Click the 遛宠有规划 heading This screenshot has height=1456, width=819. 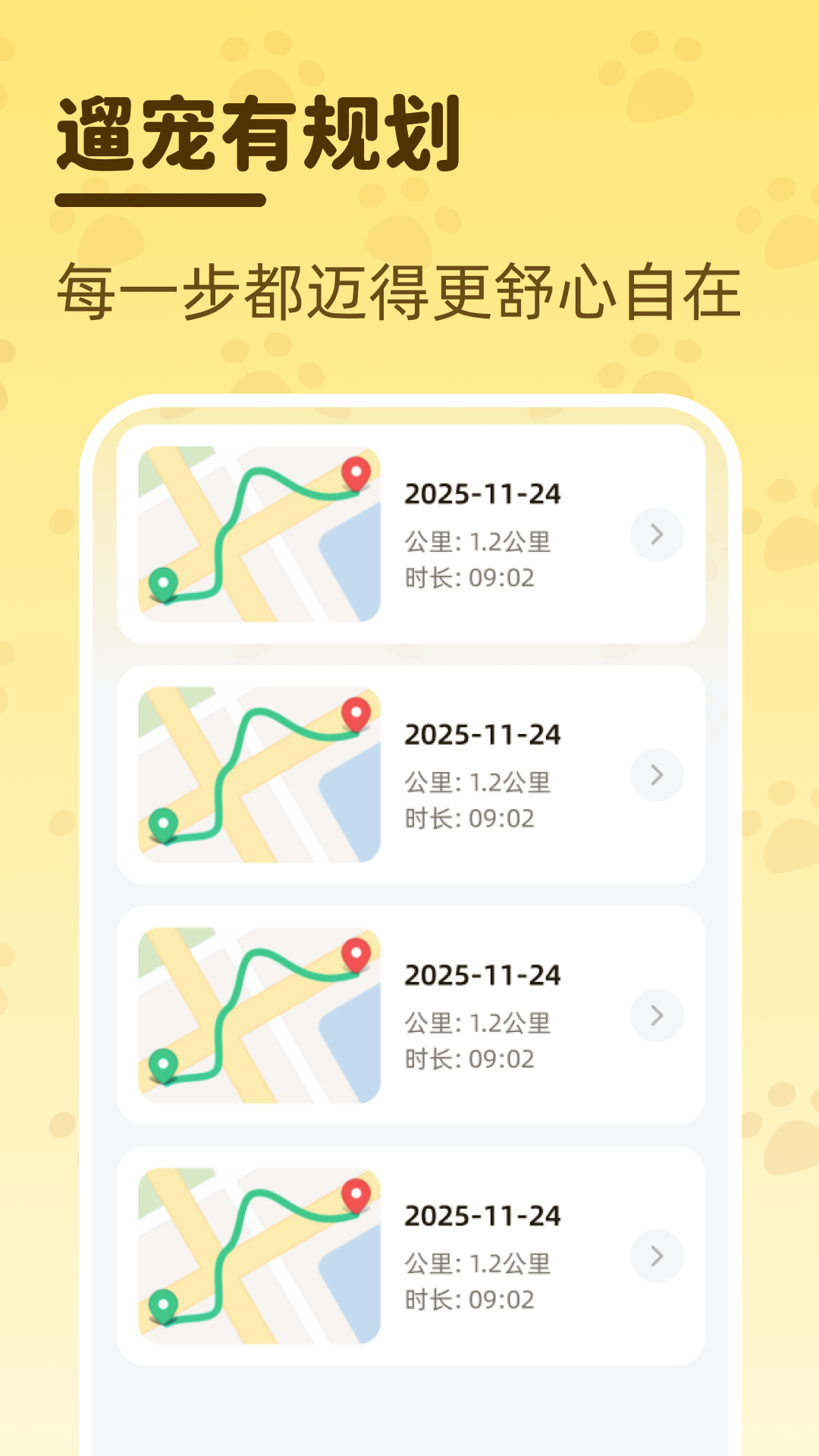[258, 129]
